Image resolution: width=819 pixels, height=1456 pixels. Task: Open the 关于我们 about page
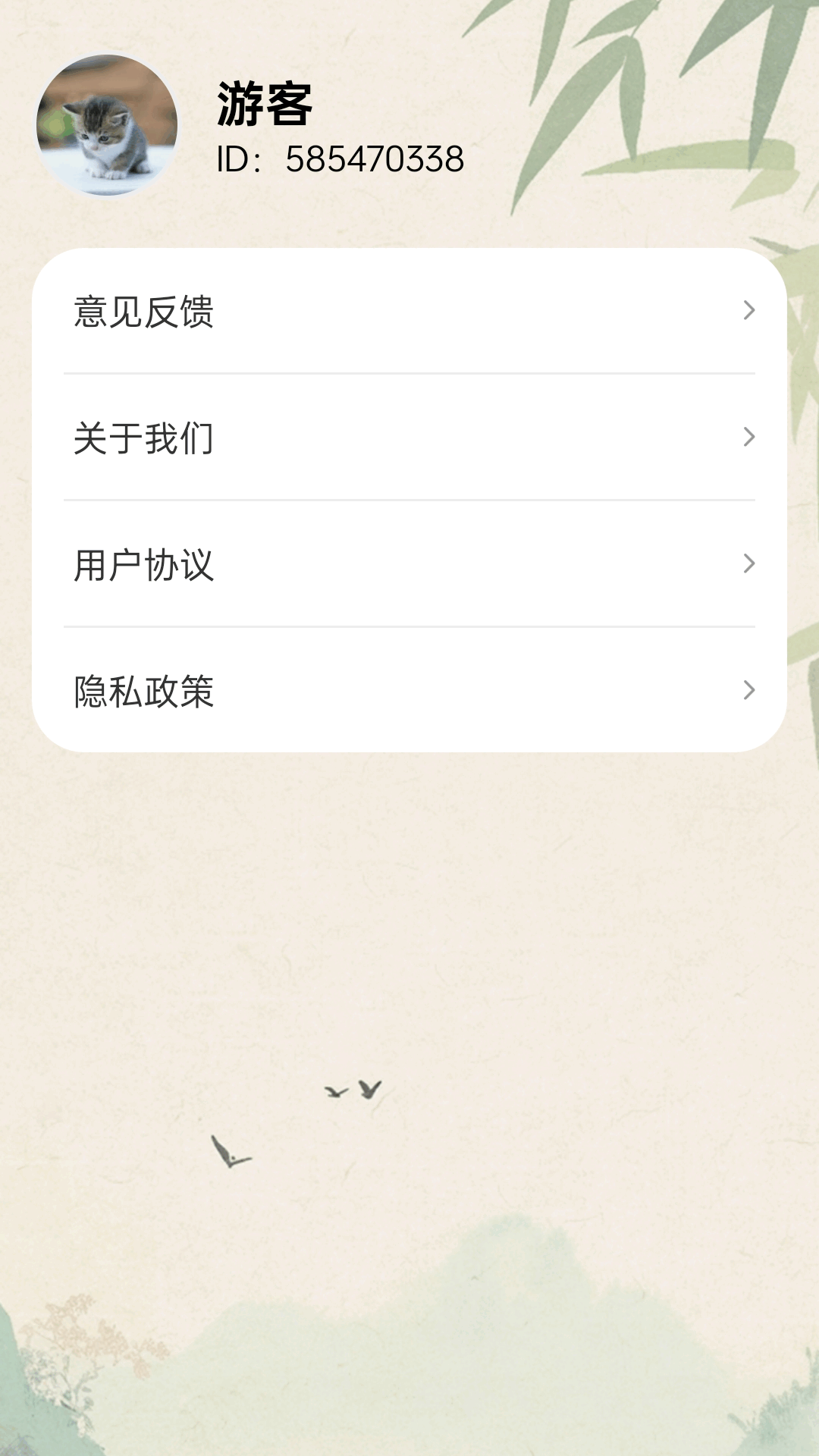click(x=143, y=436)
